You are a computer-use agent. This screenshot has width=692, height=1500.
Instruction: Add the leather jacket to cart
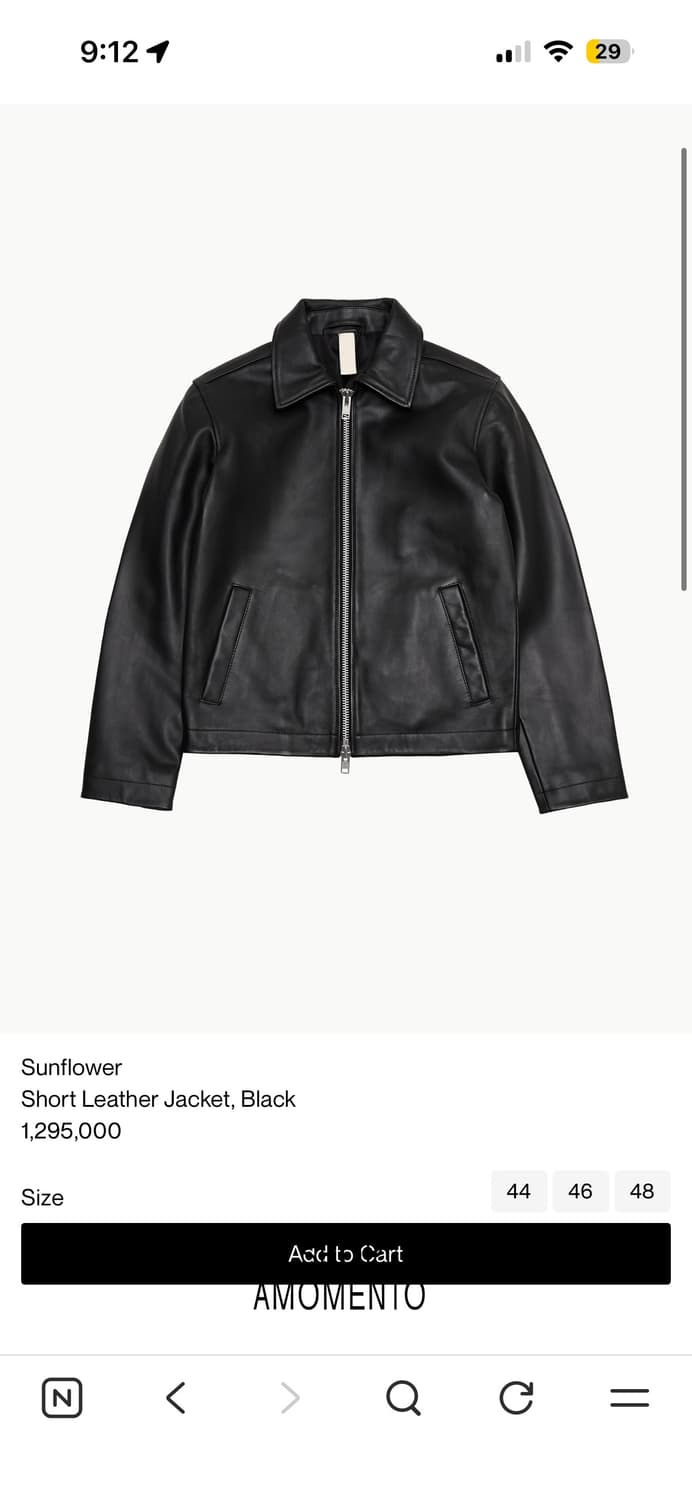(x=345, y=1253)
